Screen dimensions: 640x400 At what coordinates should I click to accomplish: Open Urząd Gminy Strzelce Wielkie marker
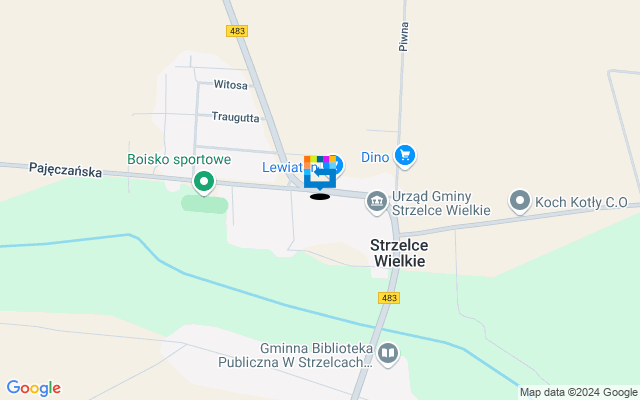coord(377,202)
